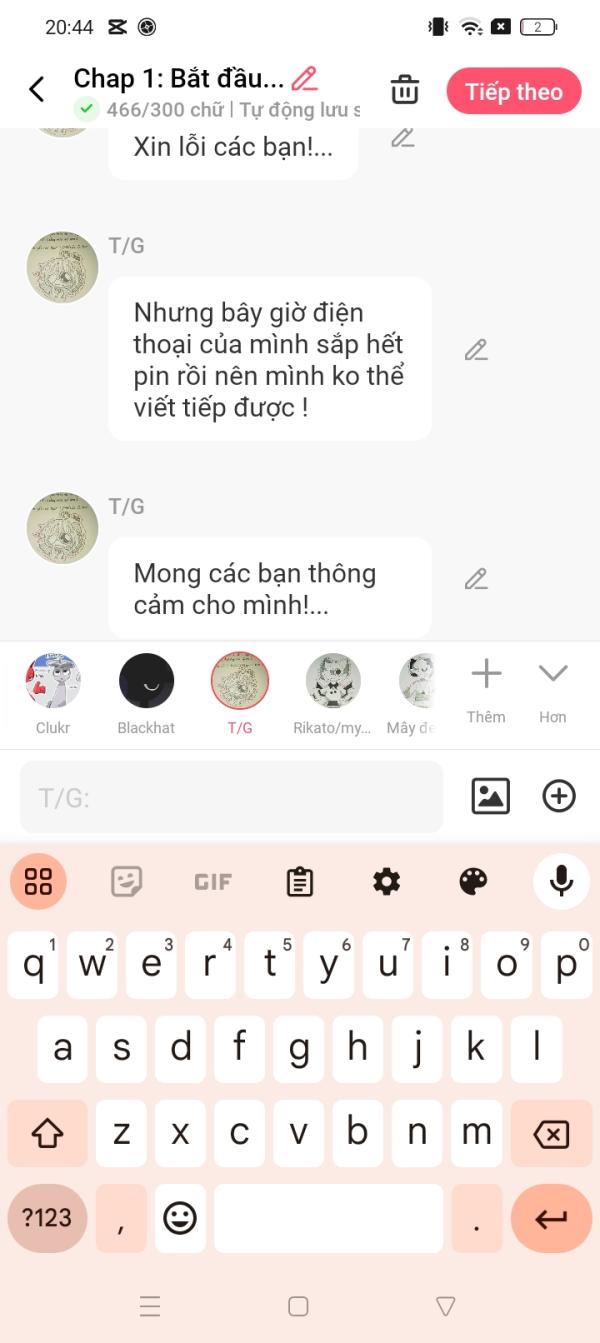600x1343 pixels.
Task: Open keyboard clipboard
Action: pos(299,882)
